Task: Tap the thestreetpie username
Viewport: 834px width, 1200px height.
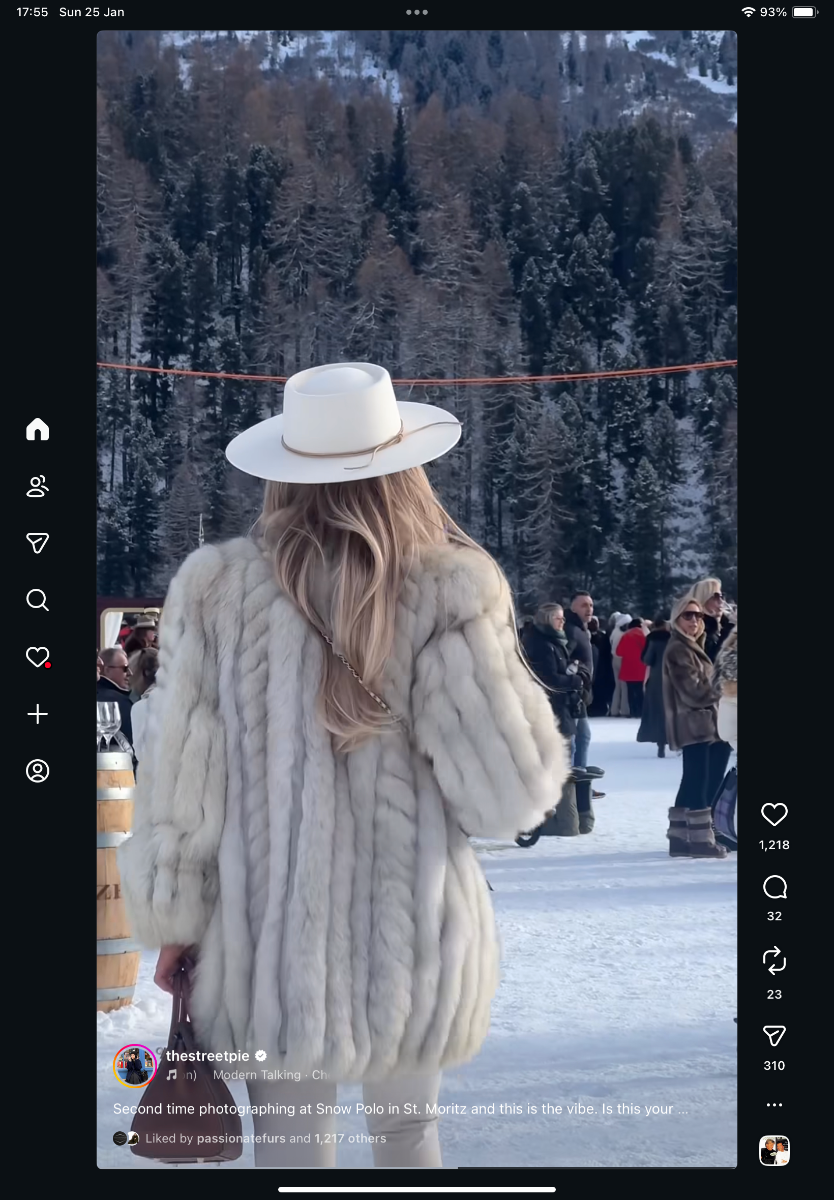Action: pos(208,1056)
